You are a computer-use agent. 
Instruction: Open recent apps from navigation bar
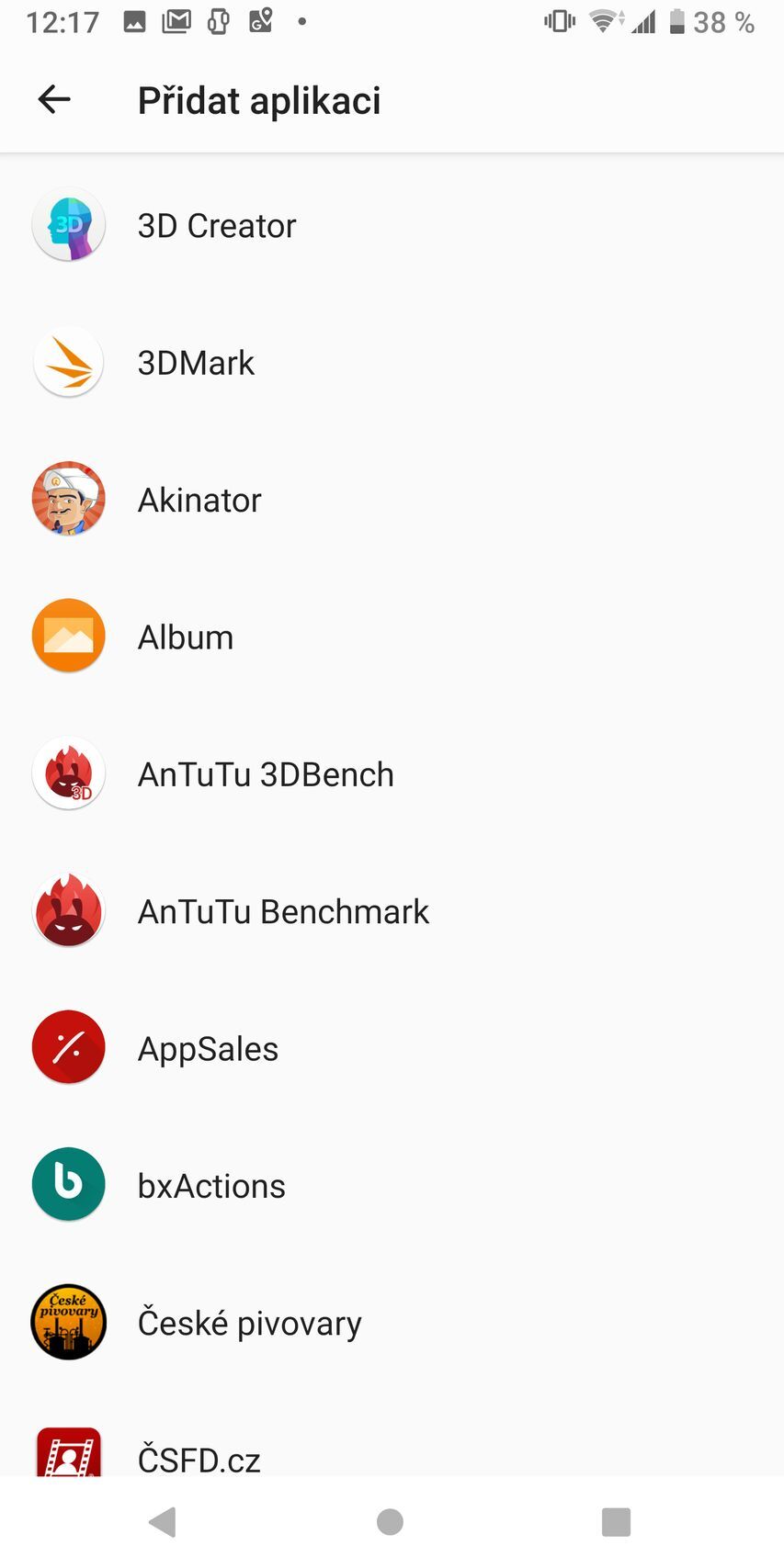(x=616, y=1522)
